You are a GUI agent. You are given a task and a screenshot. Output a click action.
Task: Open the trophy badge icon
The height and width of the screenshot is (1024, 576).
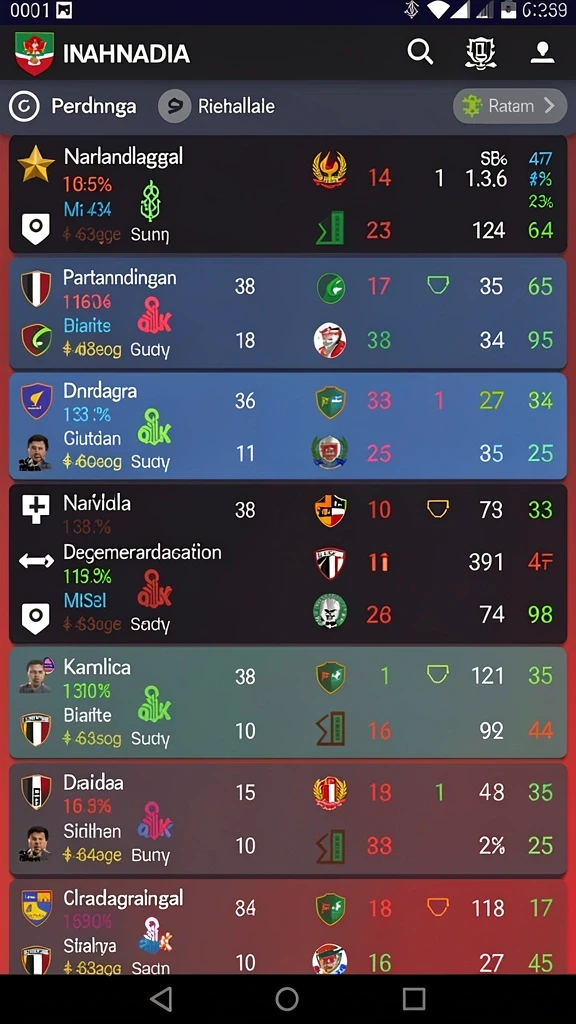coord(481,52)
